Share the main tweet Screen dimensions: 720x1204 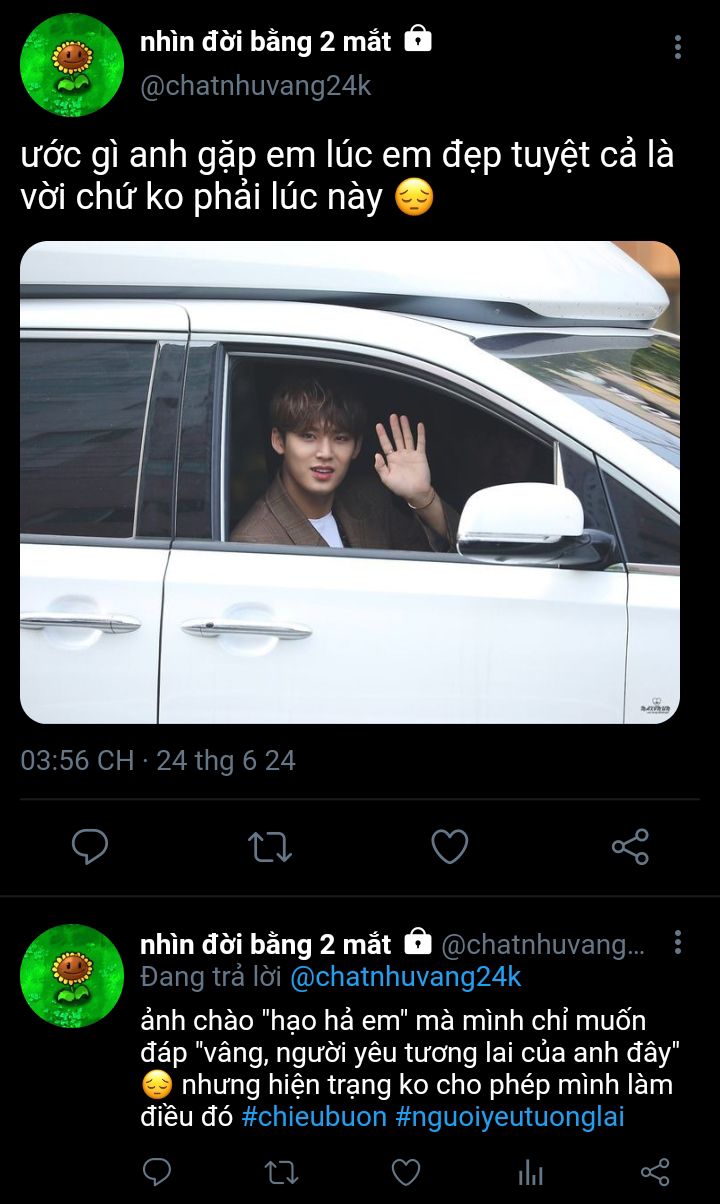pyautogui.click(x=630, y=847)
